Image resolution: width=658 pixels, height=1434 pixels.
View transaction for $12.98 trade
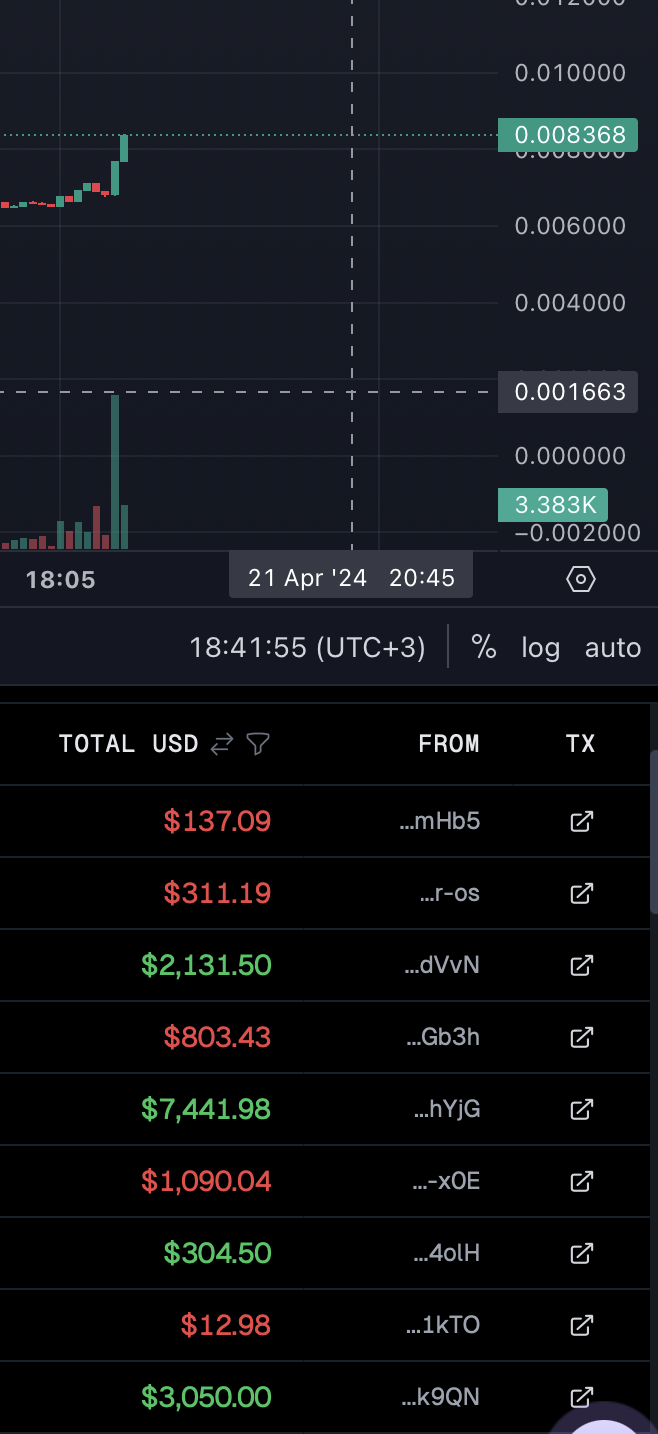[x=581, y=1325]
